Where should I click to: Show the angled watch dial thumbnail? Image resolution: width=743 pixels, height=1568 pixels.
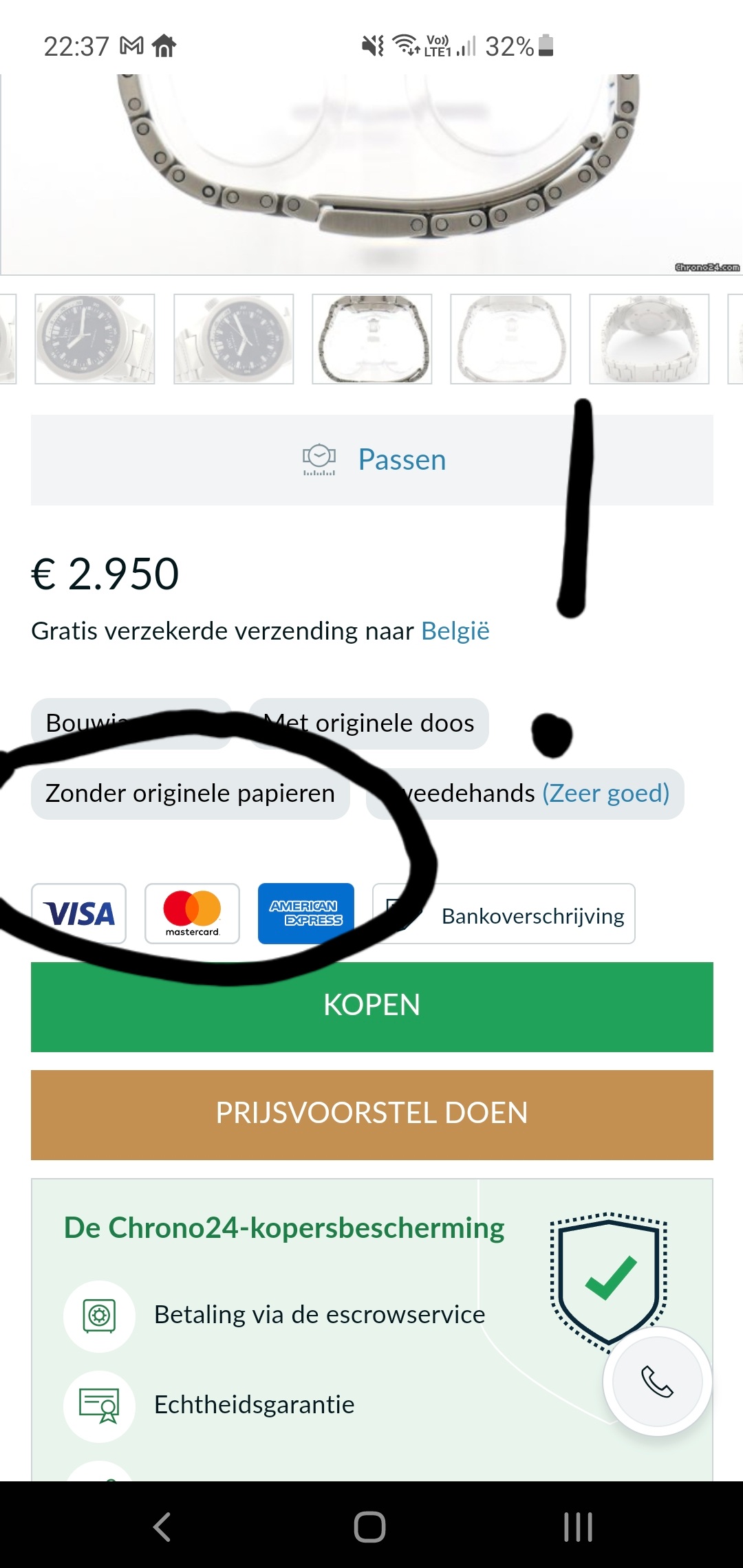(x=234, y=338)
